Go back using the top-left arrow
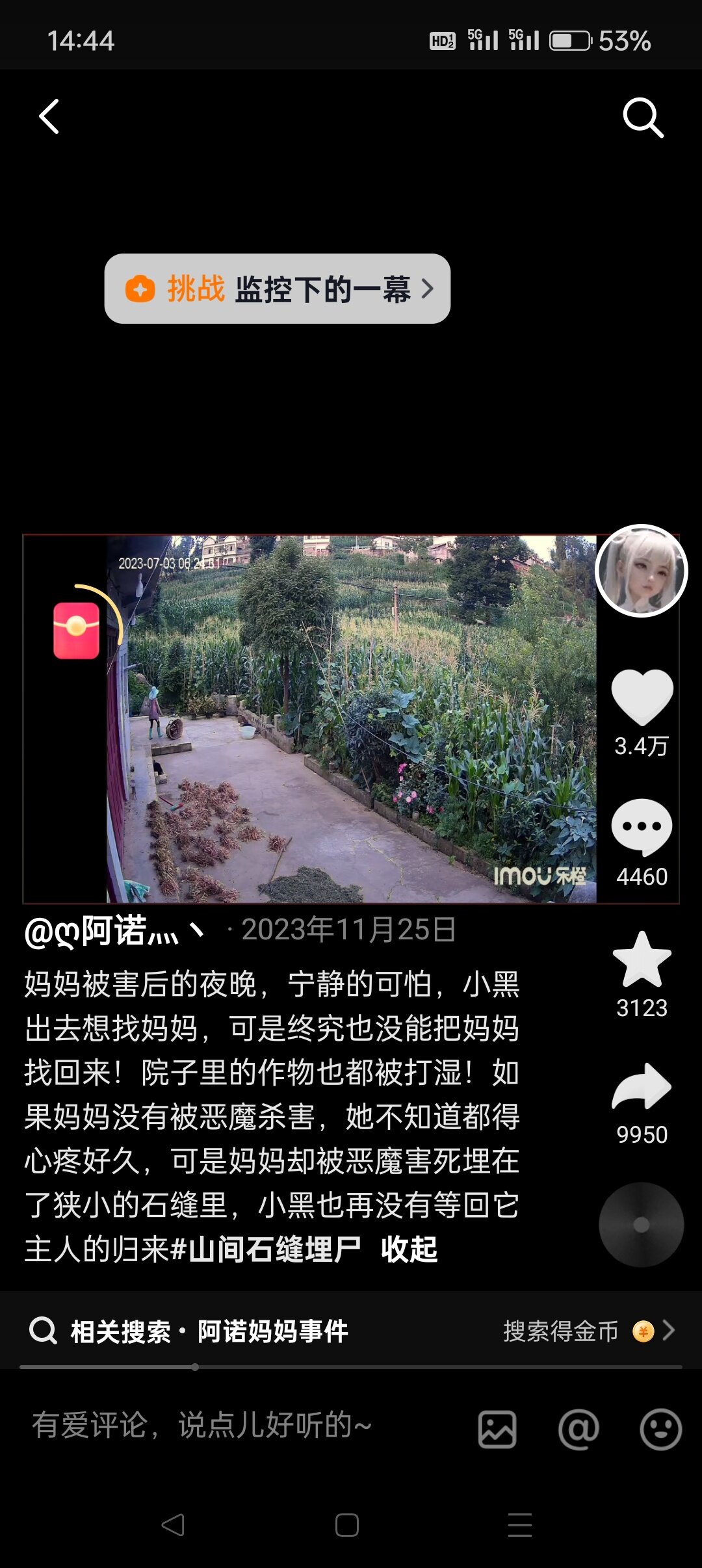Screen dimensions: 702x1568 49,117
